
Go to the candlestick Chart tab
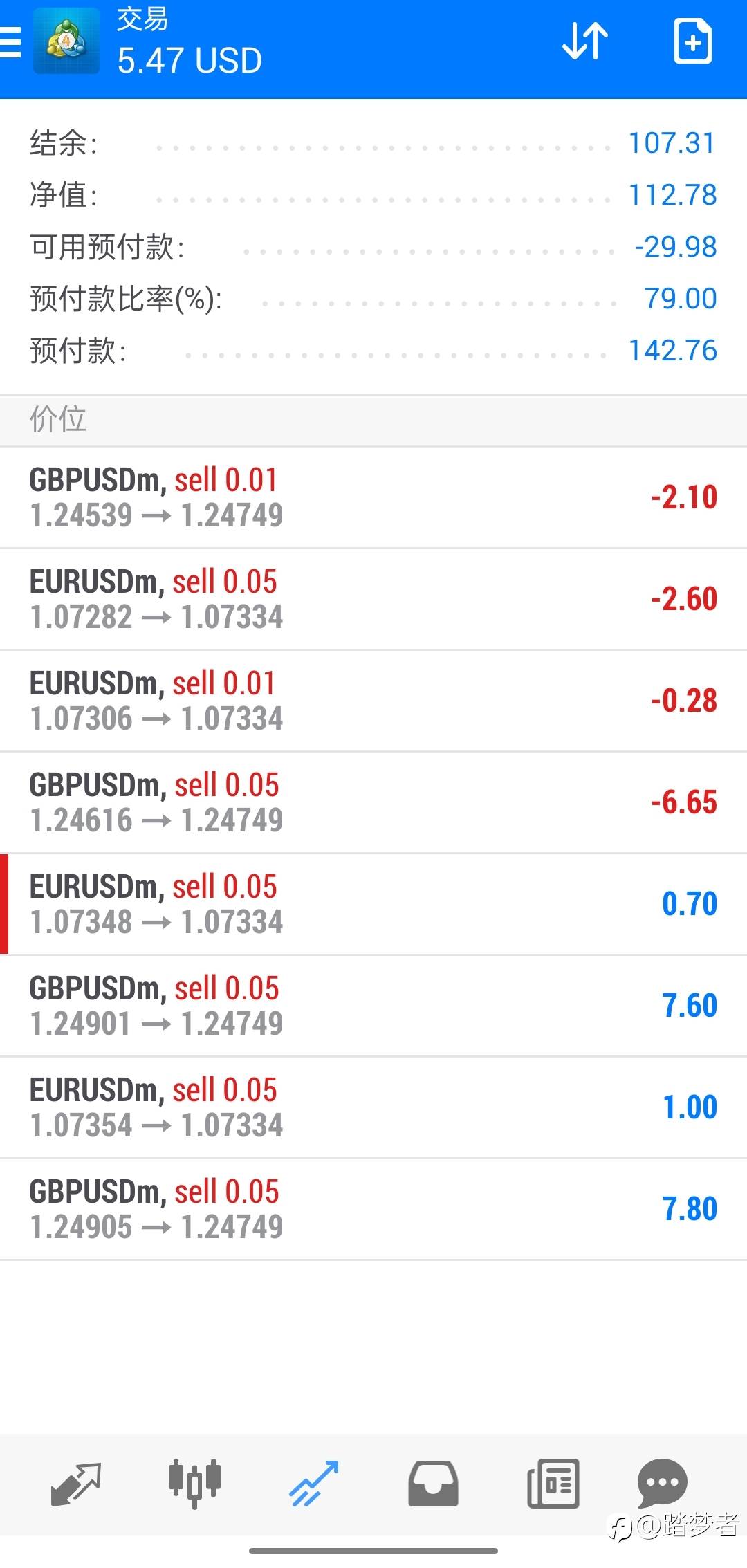click(194, 1484)
